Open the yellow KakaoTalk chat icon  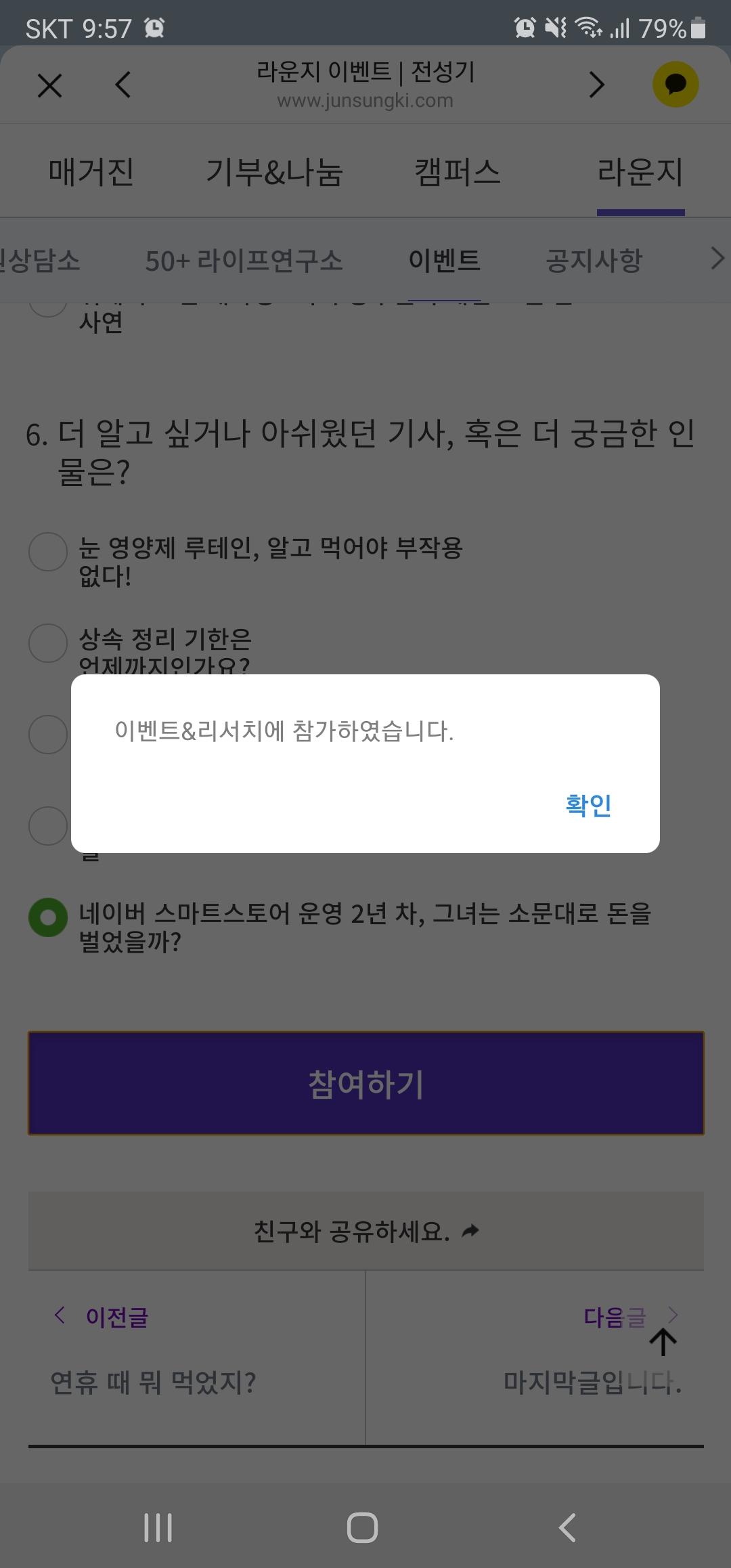pos(675,85)
